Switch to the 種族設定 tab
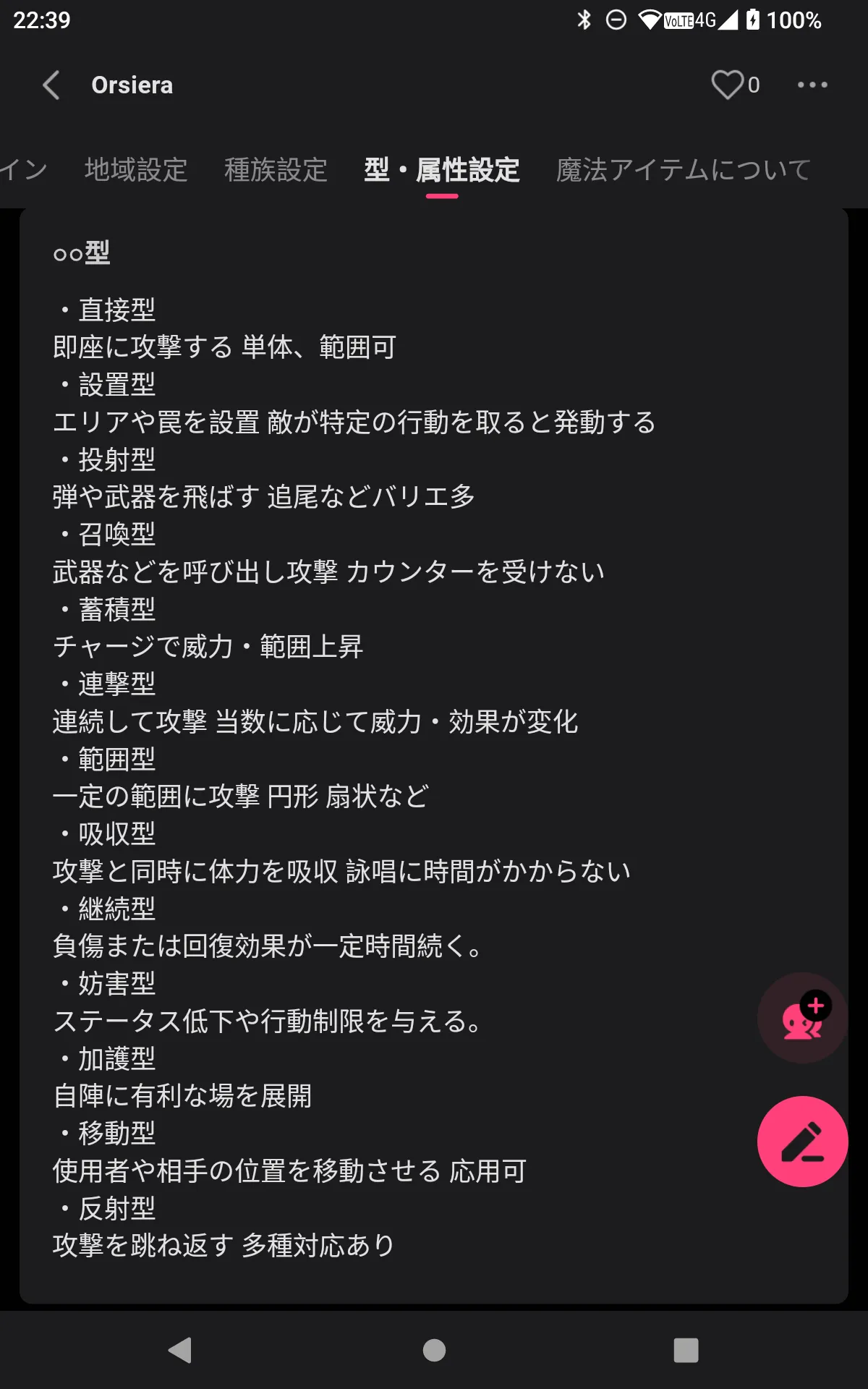The height and width of the screenshot is (1389, 868). pos(276,170)
